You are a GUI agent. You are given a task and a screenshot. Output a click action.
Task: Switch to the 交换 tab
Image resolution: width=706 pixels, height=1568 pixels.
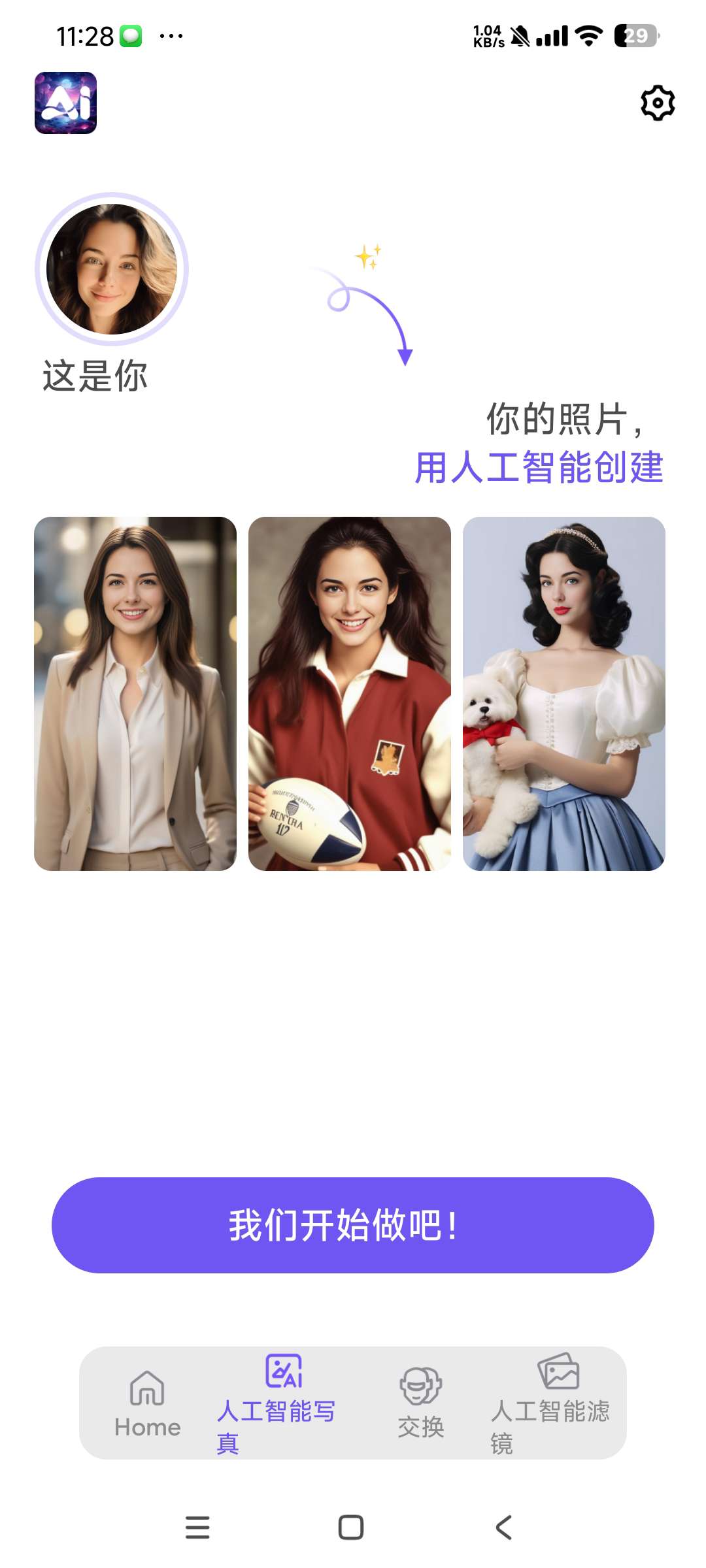coord(421,1403)
